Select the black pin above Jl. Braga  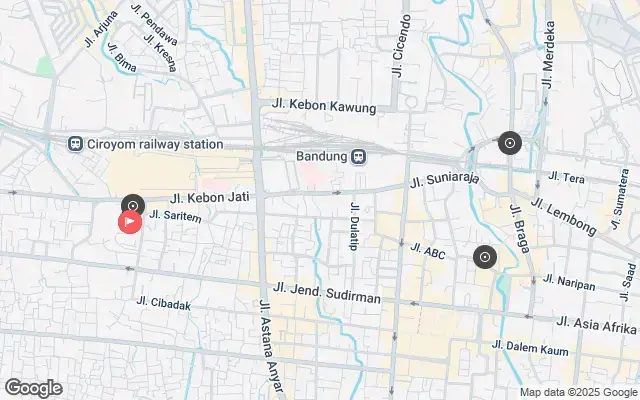(x=510, y=143)
